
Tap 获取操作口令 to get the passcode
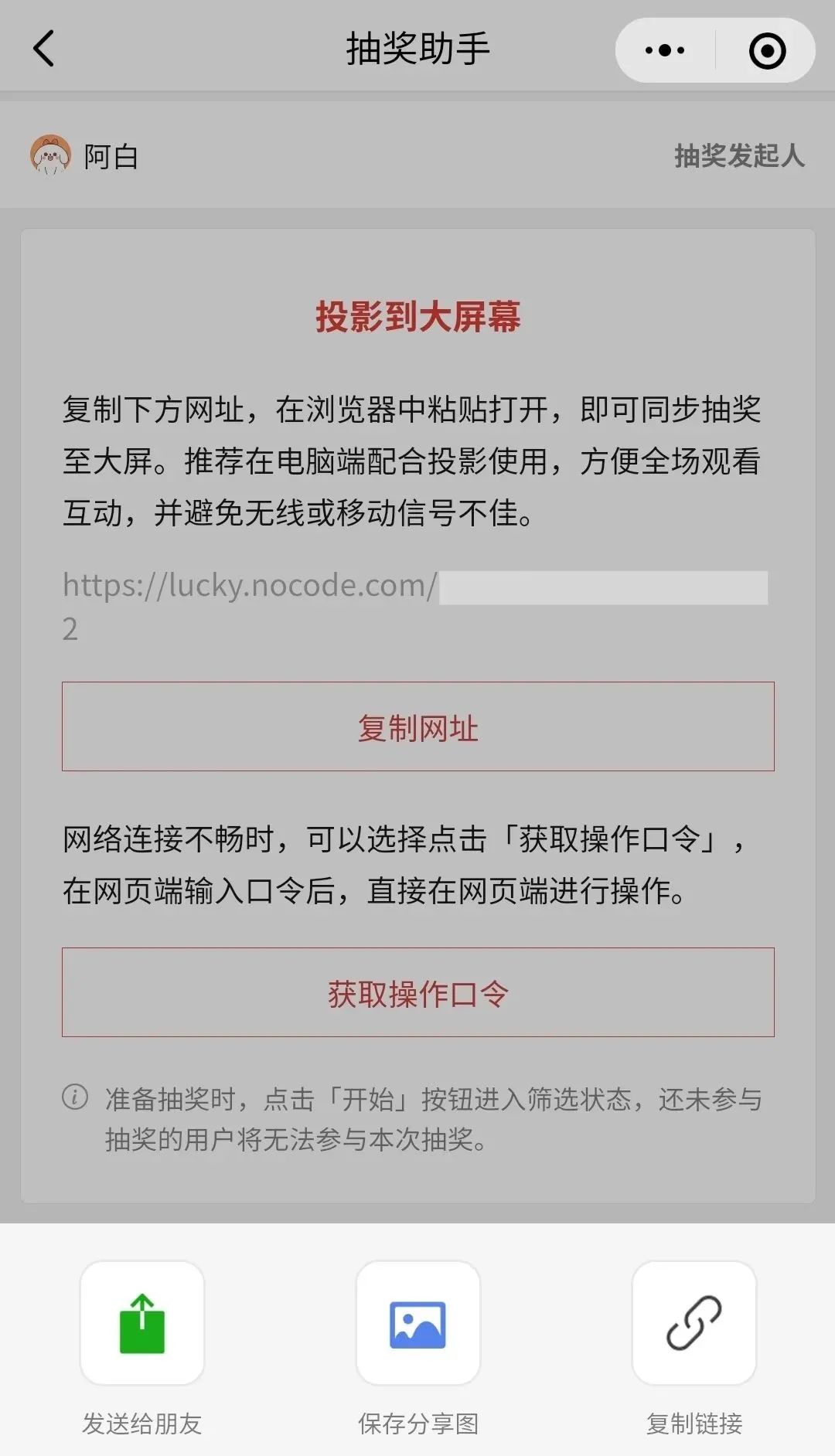pyautogui.click(x=417, y=992)
